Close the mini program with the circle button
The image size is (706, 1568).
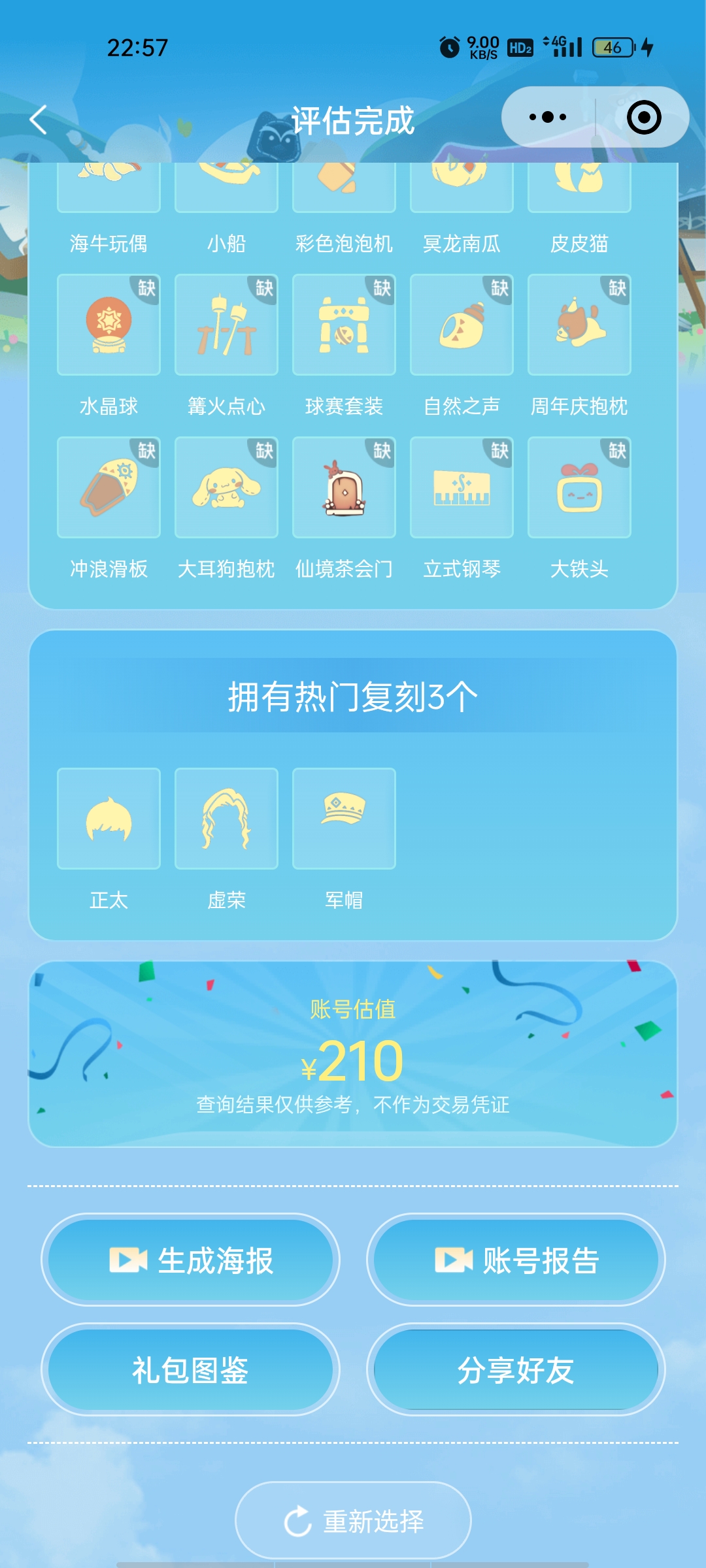click(643, 118)
